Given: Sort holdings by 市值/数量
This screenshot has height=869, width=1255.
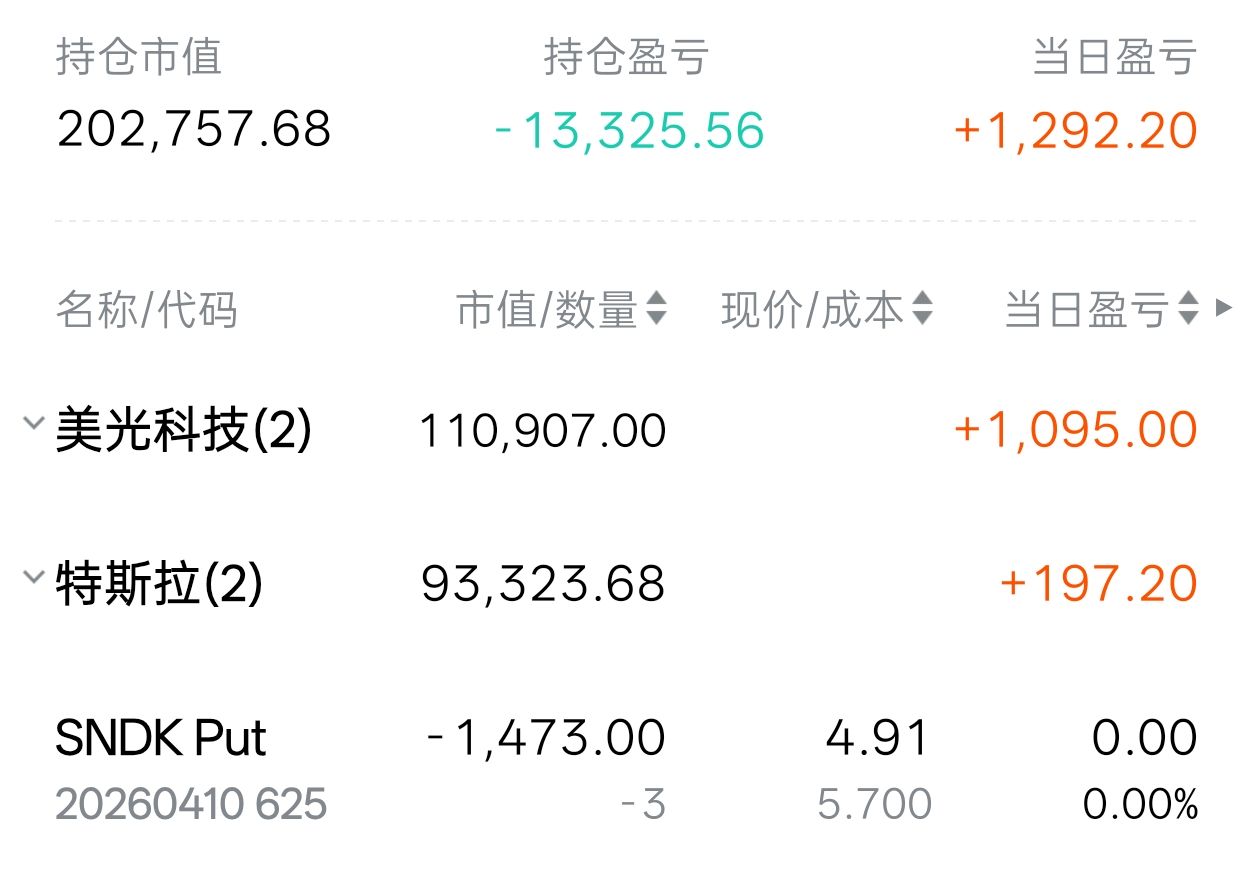Looking at the screenshot, I should [561, 309].
